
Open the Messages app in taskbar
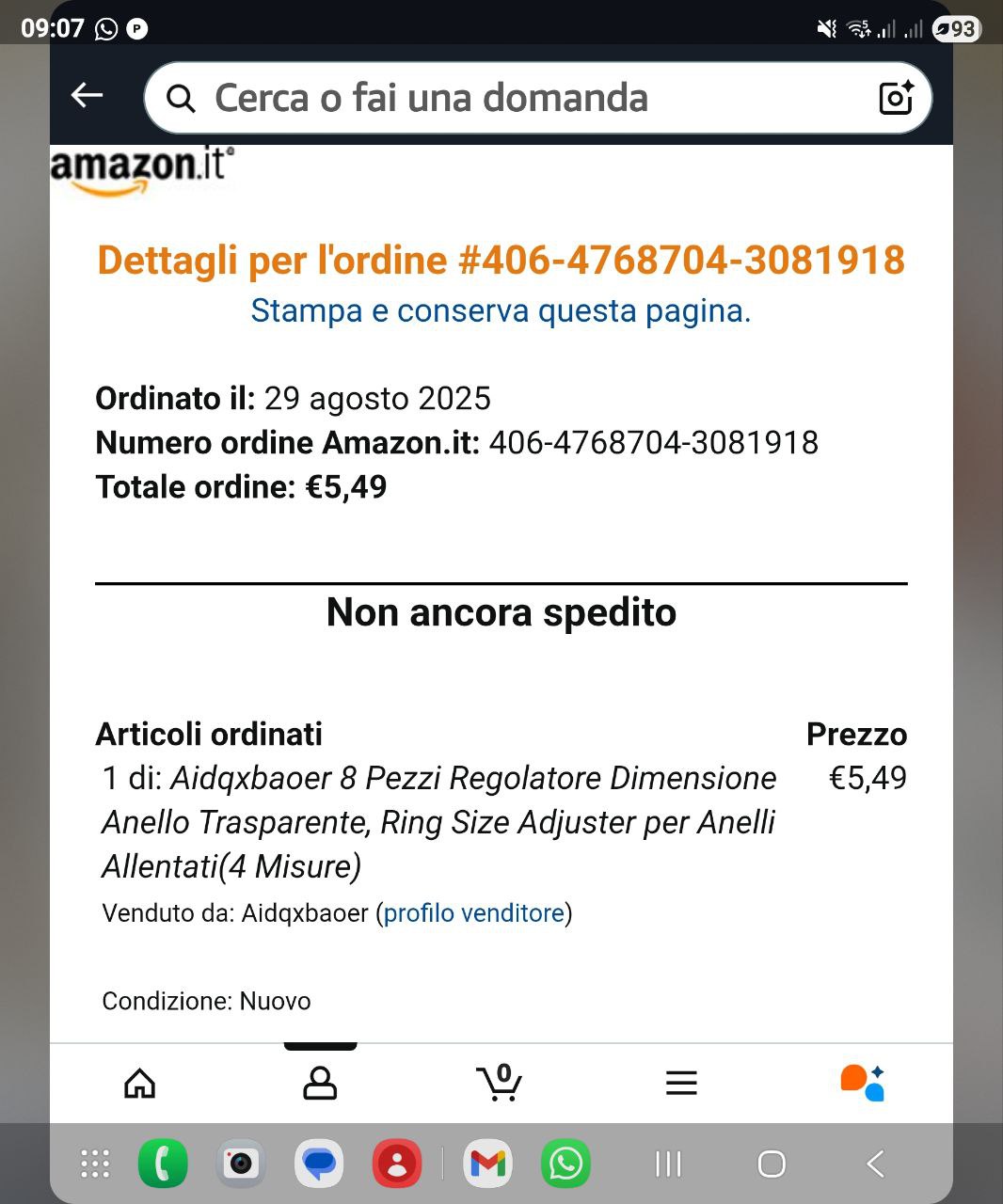coord(319,1164)
